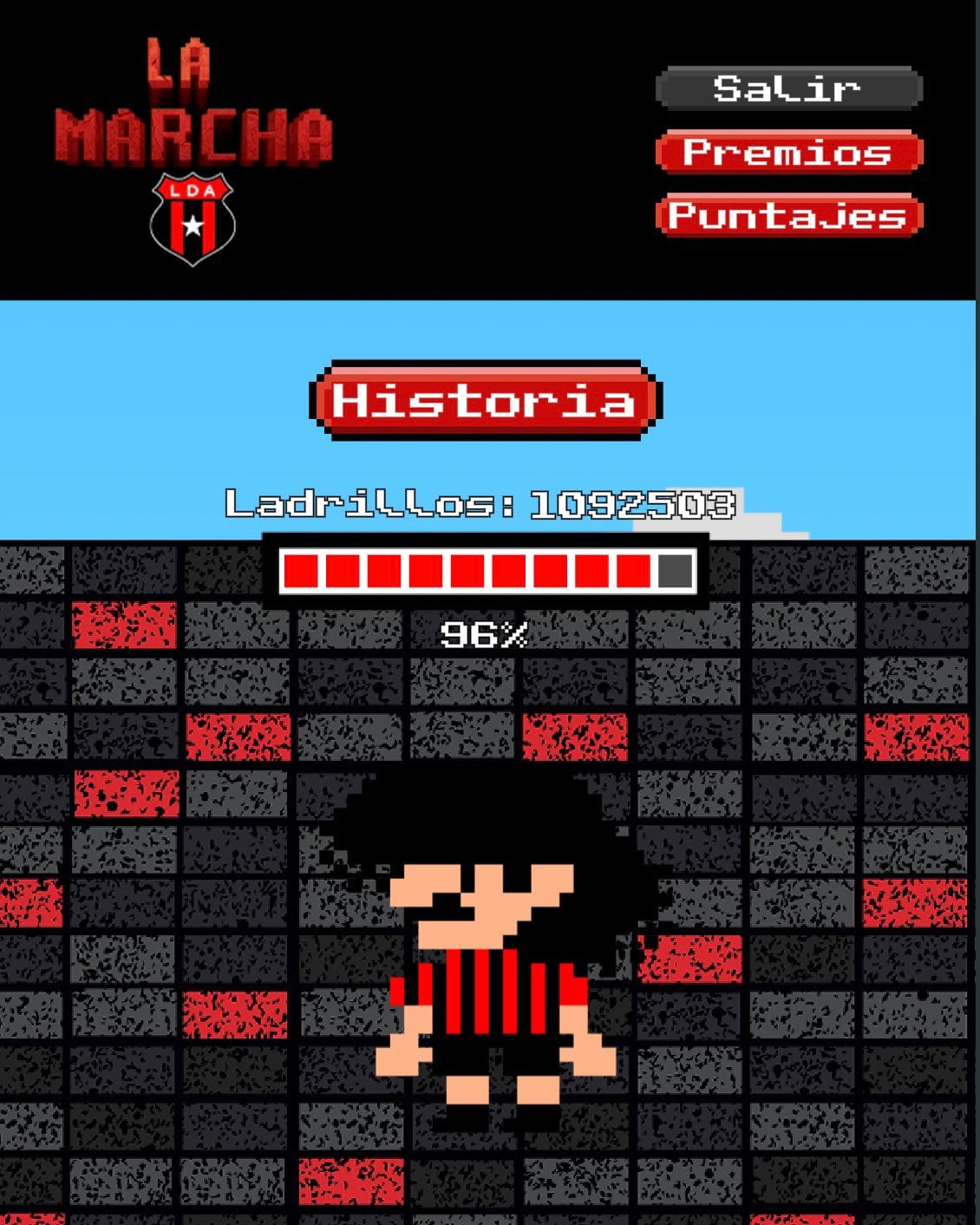Start the Historia mode
Screen dimensions: 980x1225
[x=486, y=401]
